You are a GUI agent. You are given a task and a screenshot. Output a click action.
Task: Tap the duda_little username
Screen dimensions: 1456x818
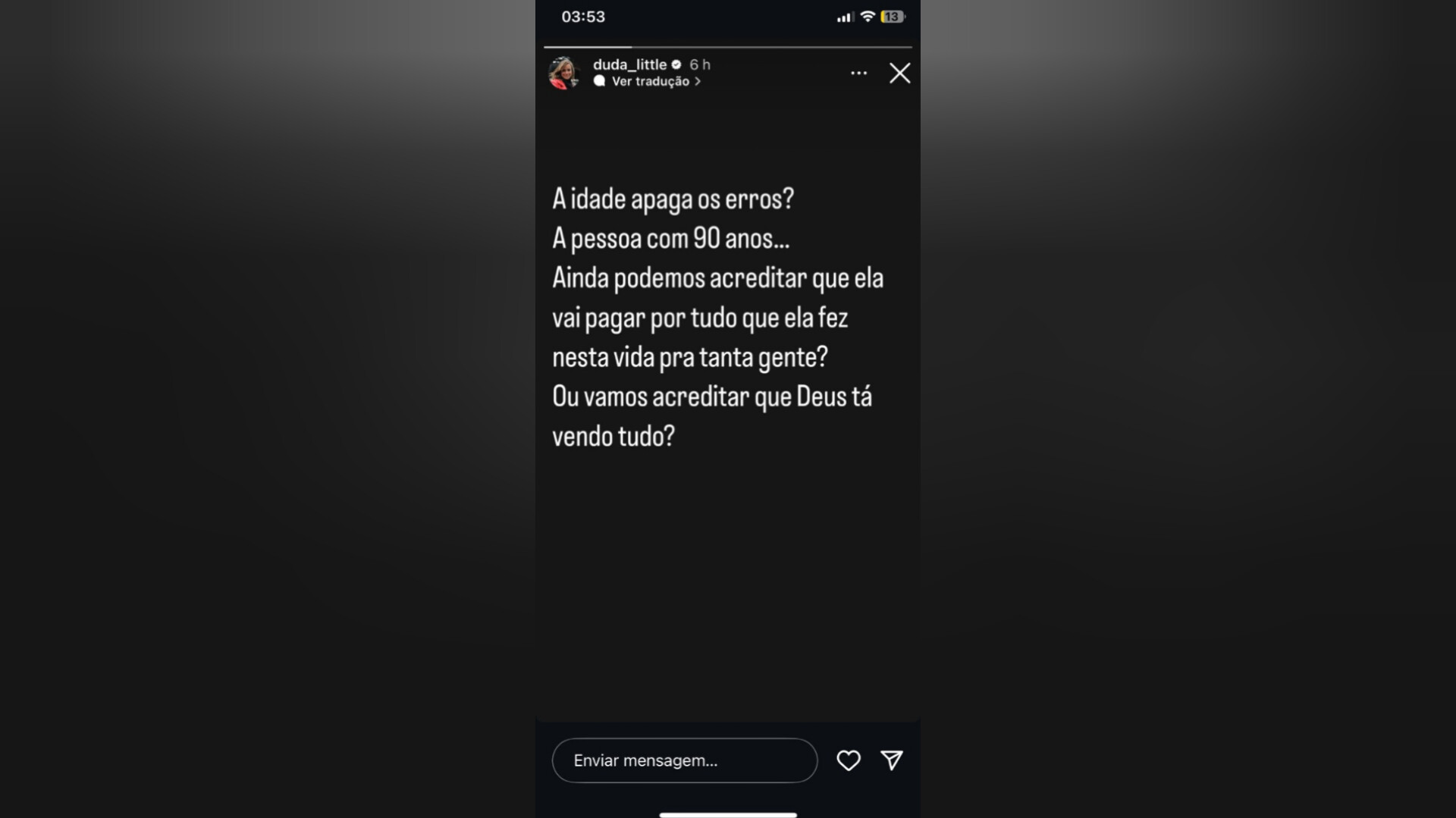(x=629, y=64)
